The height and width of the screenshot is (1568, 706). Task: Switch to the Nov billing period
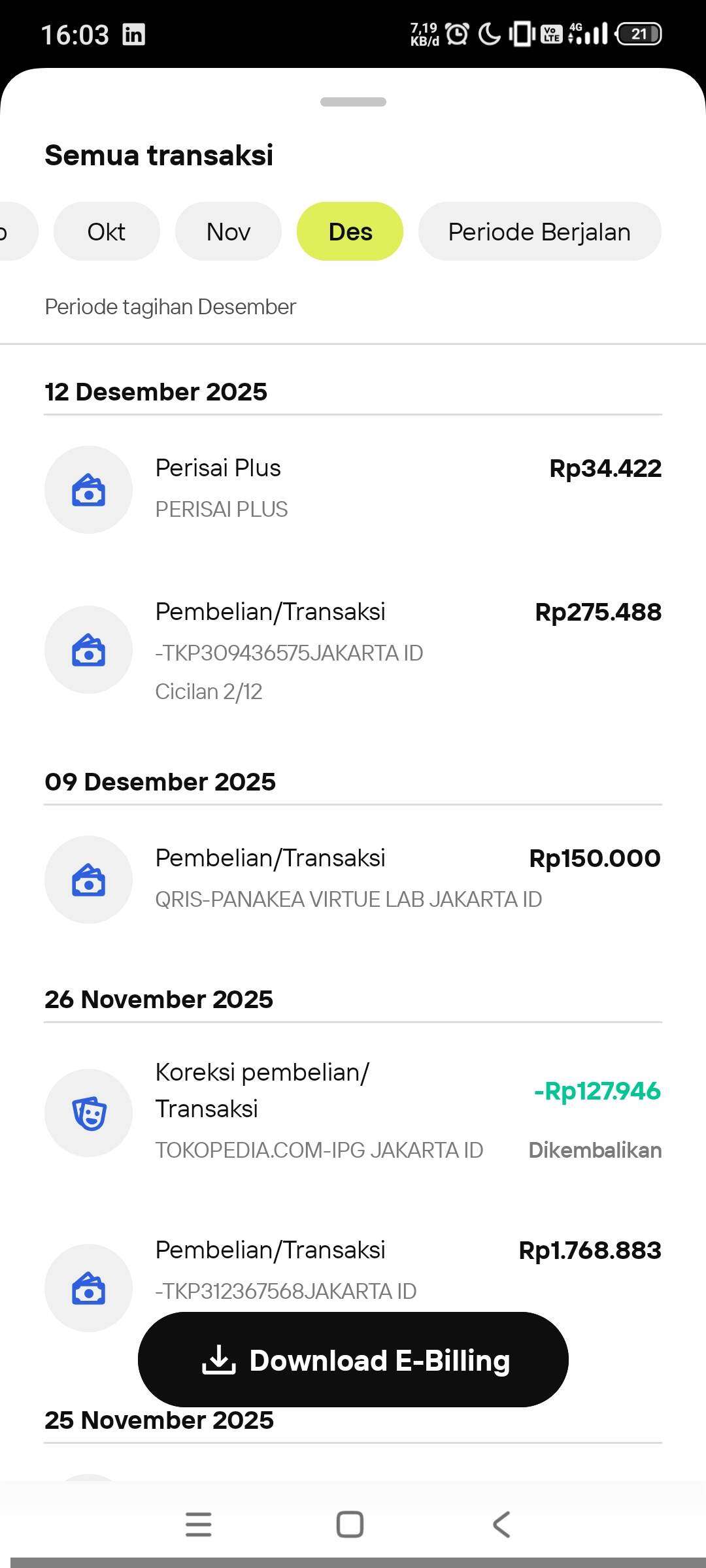tap(228, 232)
